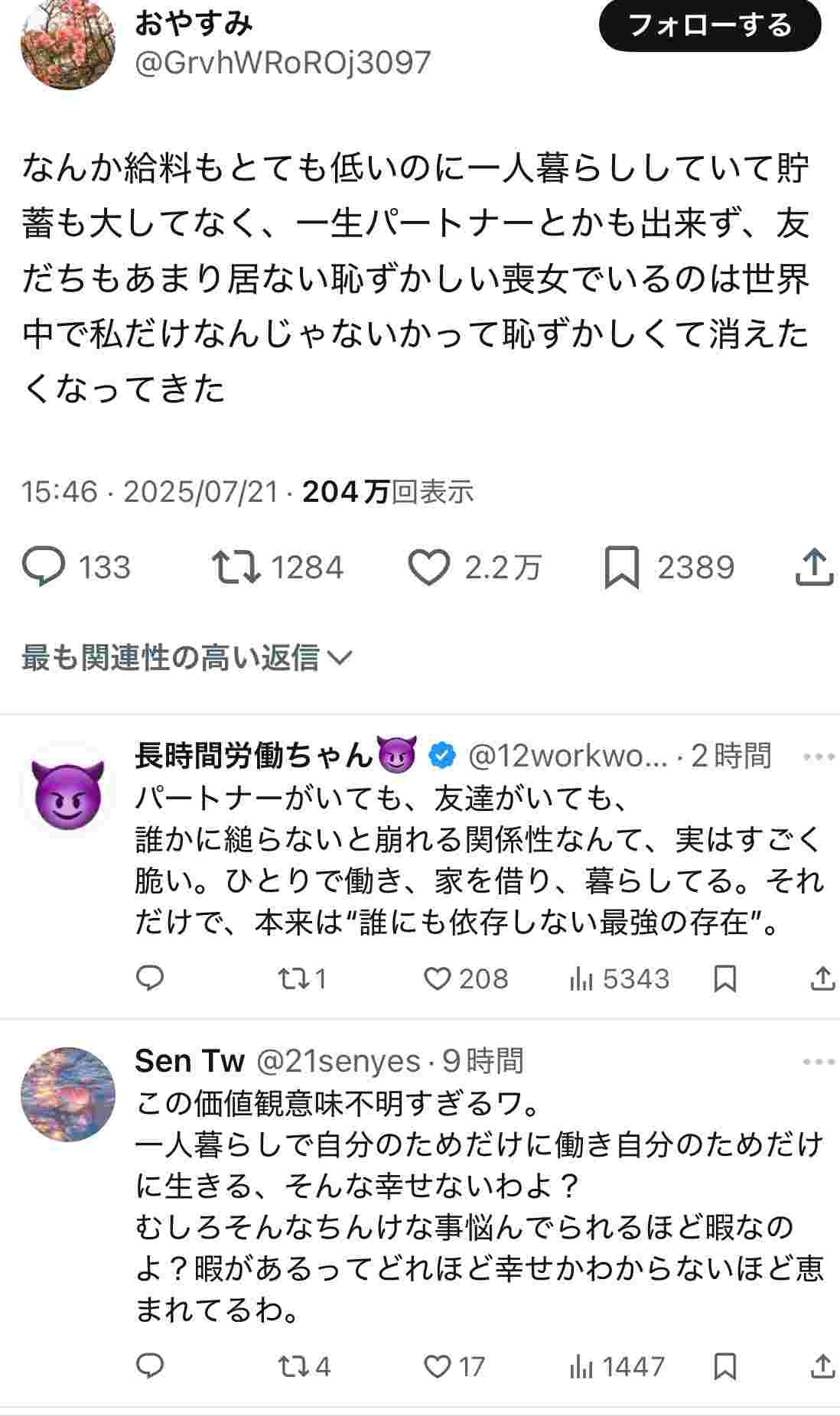Bookmark the main post with 2389 bookmarks

(621, 568)
